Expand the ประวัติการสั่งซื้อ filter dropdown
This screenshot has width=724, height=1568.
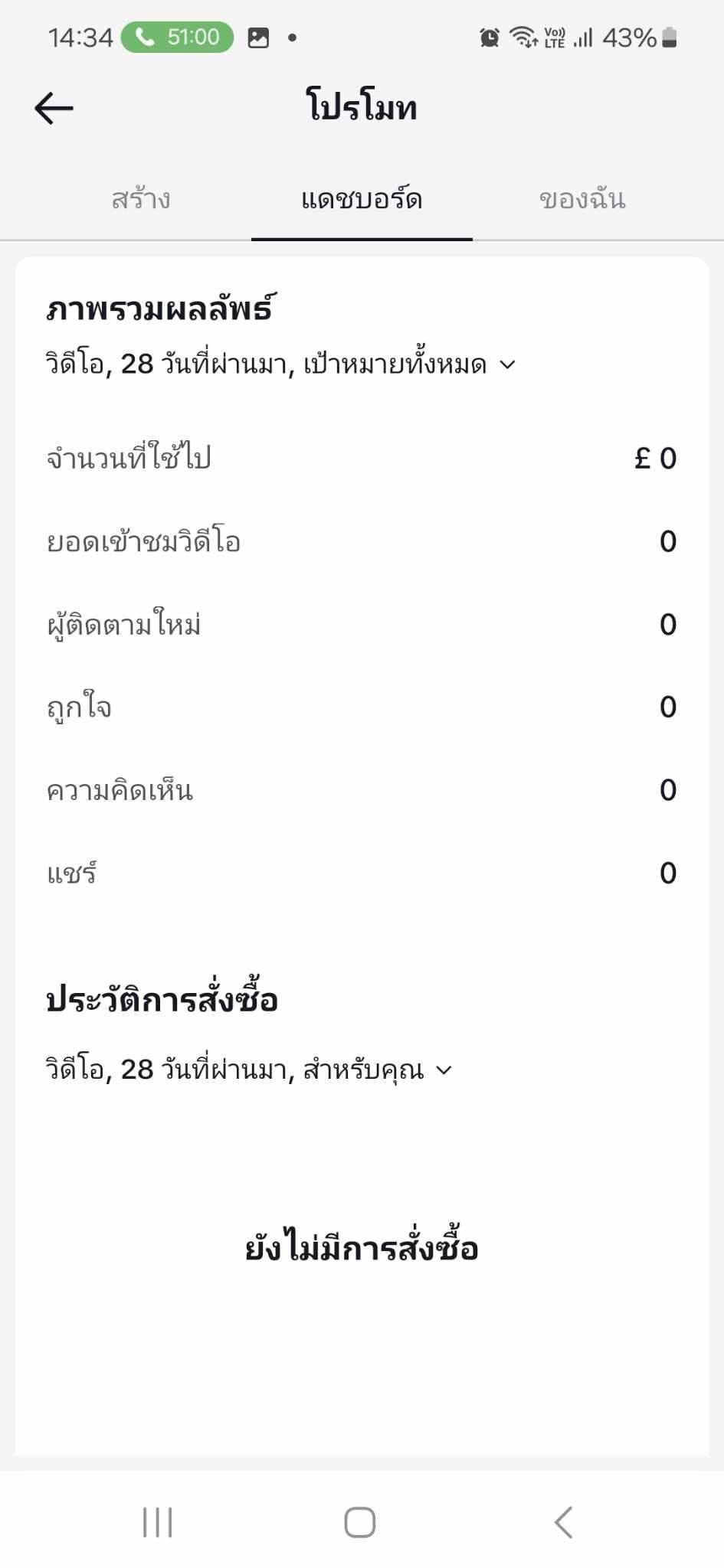249,1070
